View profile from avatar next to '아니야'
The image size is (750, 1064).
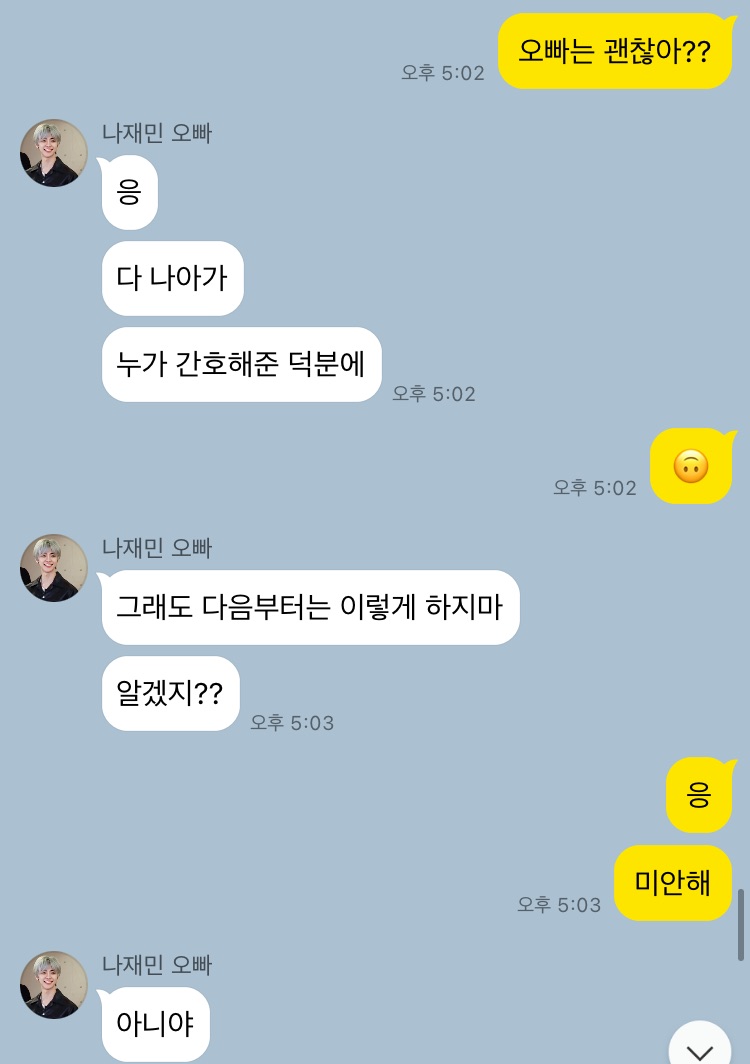click(x=54, y=985)
